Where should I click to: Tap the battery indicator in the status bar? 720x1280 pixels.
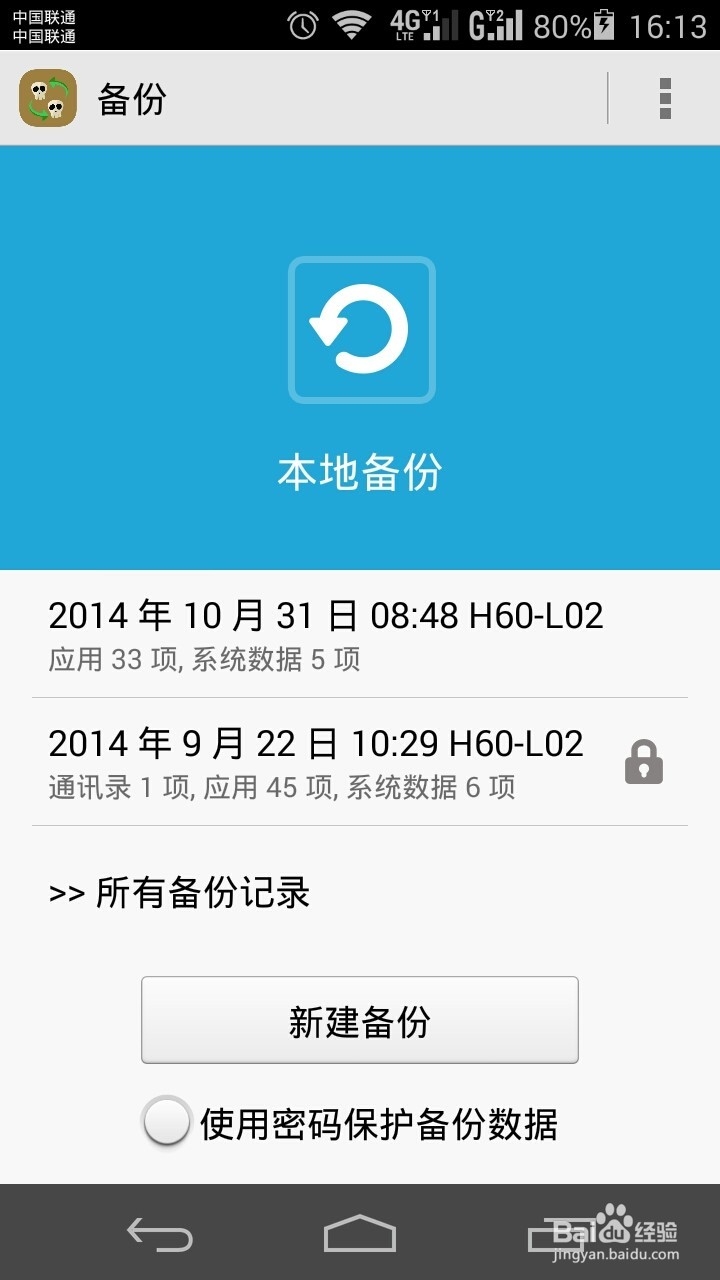tap(604, 22)
